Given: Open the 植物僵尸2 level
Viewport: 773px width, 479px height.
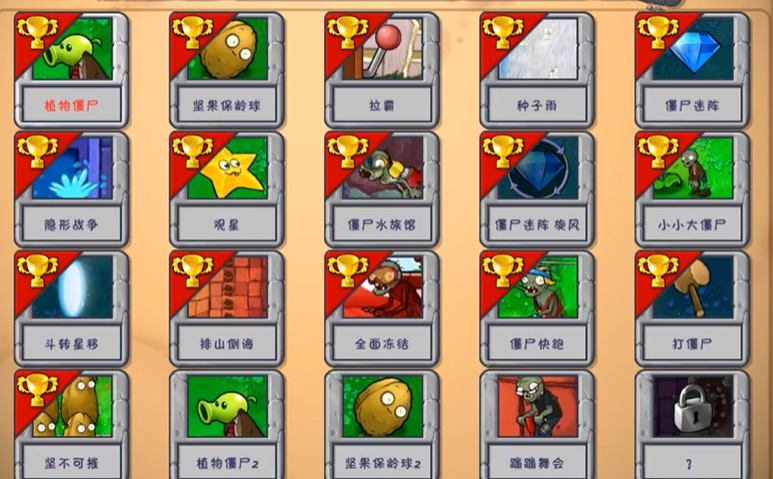Looking at the screenshot, I should click(226, 425).
